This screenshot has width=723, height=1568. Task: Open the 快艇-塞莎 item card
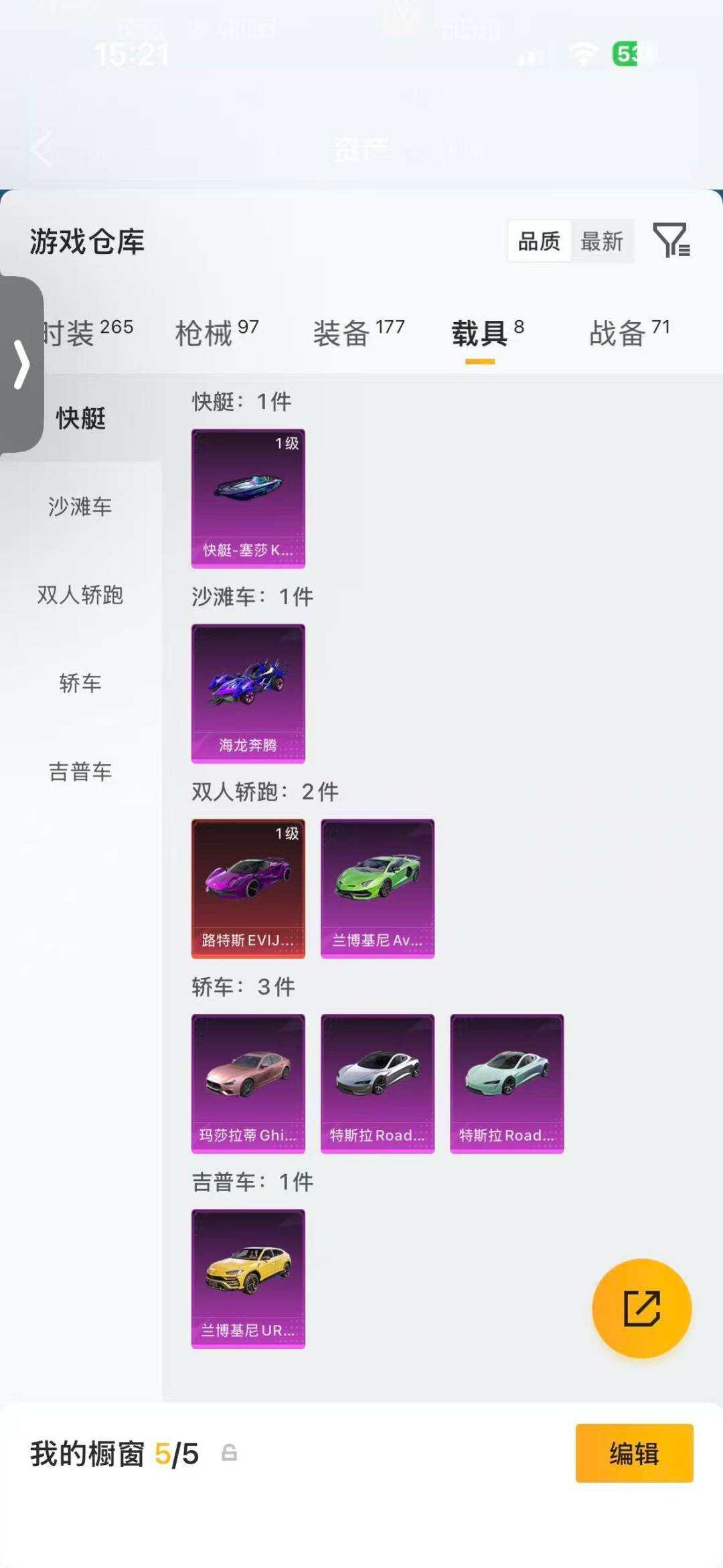coord(248,498)
